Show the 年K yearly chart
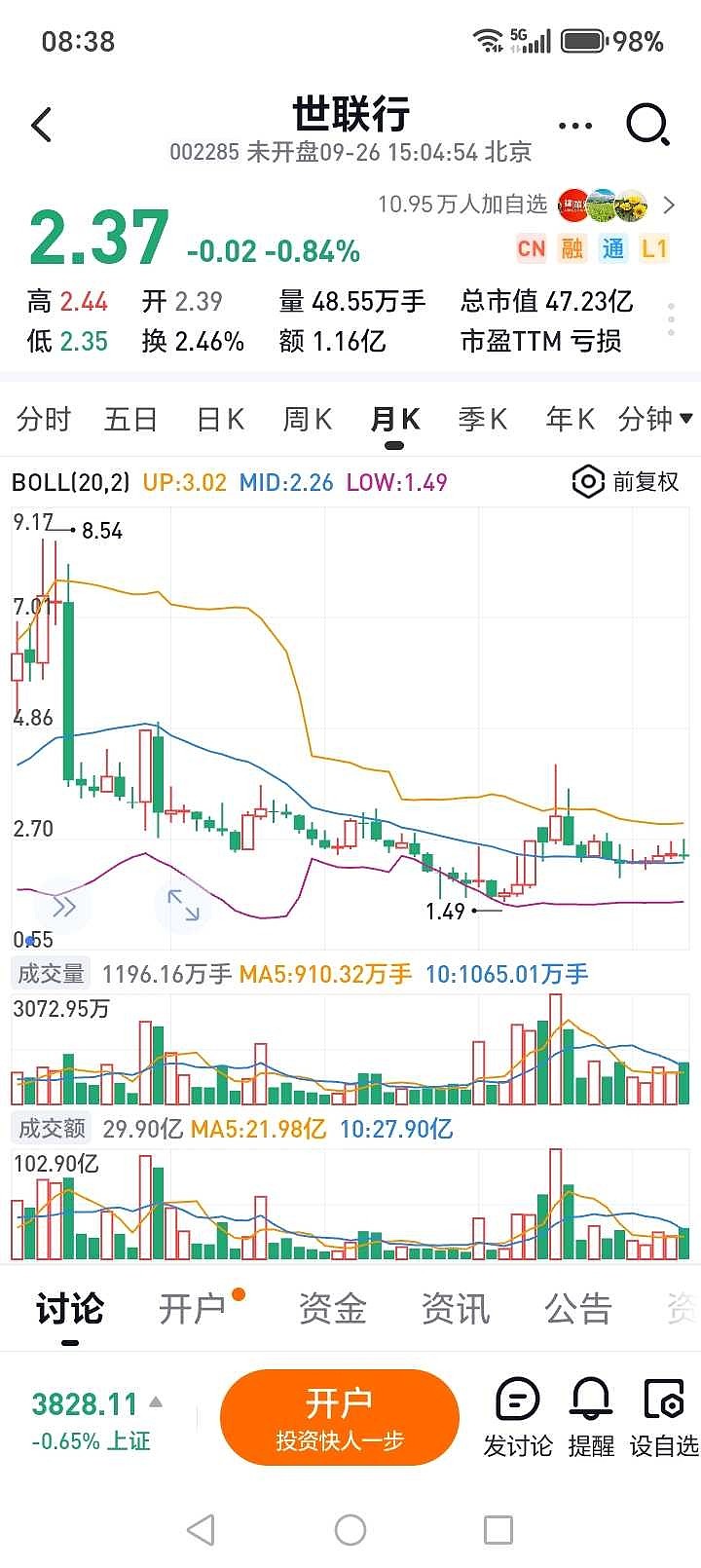 570,420
